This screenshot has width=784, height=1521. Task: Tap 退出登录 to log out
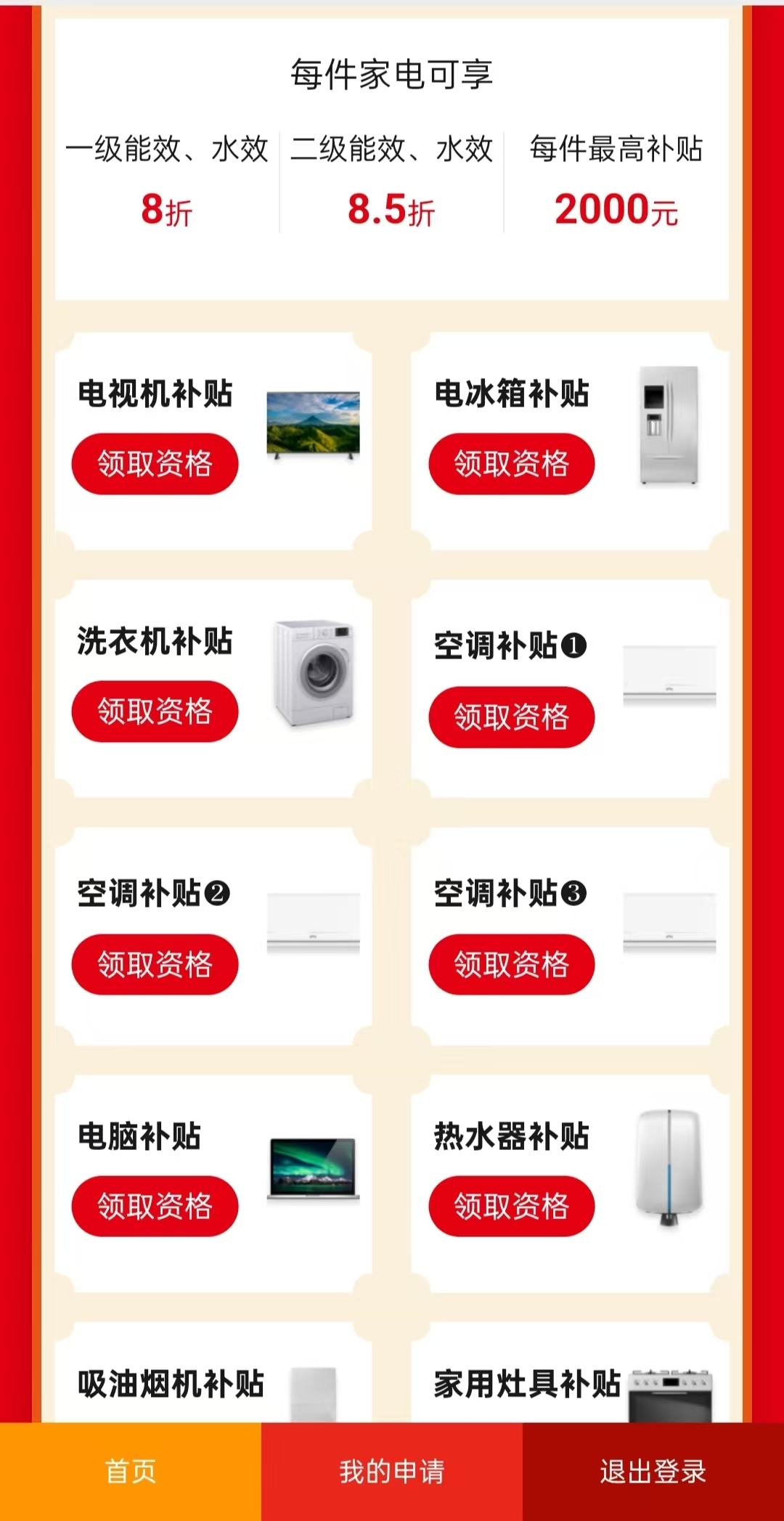coord(653,1472)
